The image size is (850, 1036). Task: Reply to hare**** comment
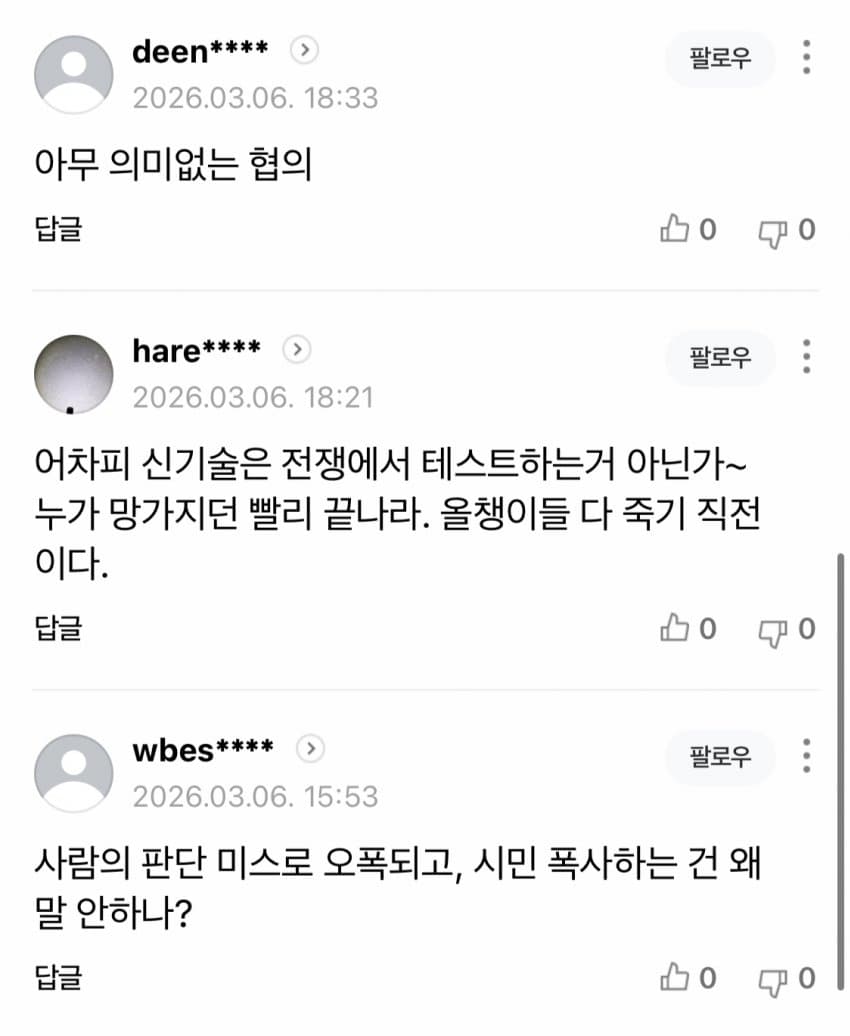click(57, 629)
